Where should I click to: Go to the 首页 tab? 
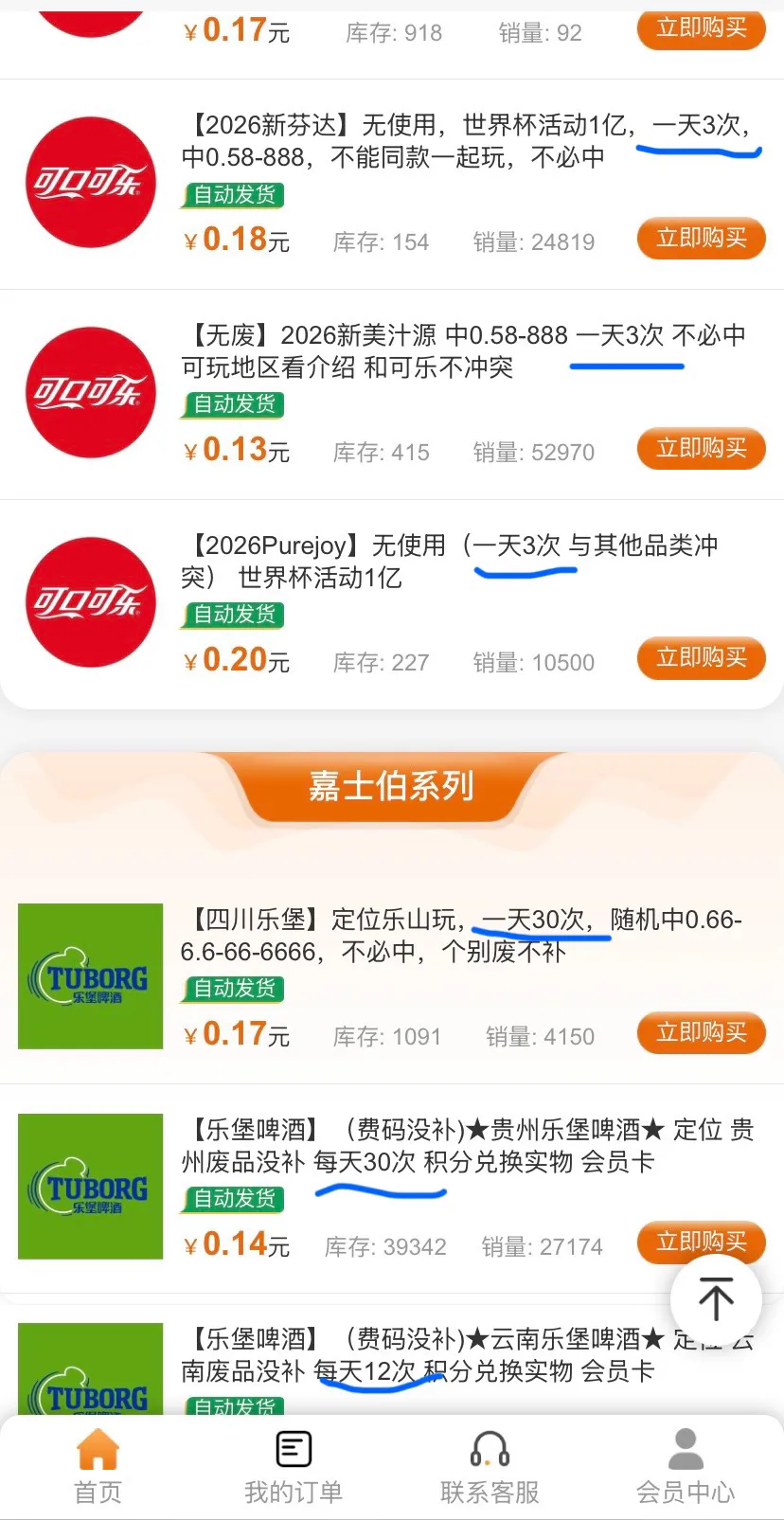click(x=98, y=1466)
